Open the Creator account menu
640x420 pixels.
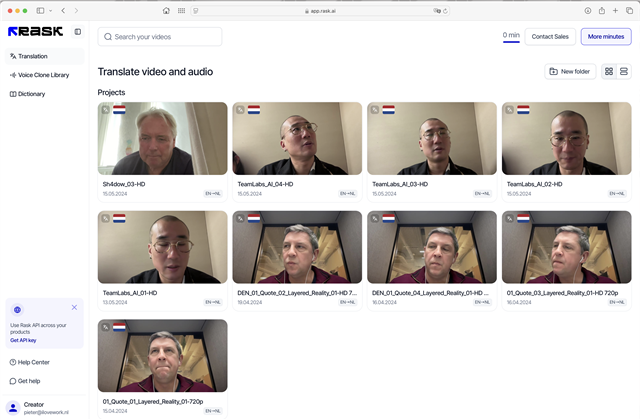coord(40,407)
